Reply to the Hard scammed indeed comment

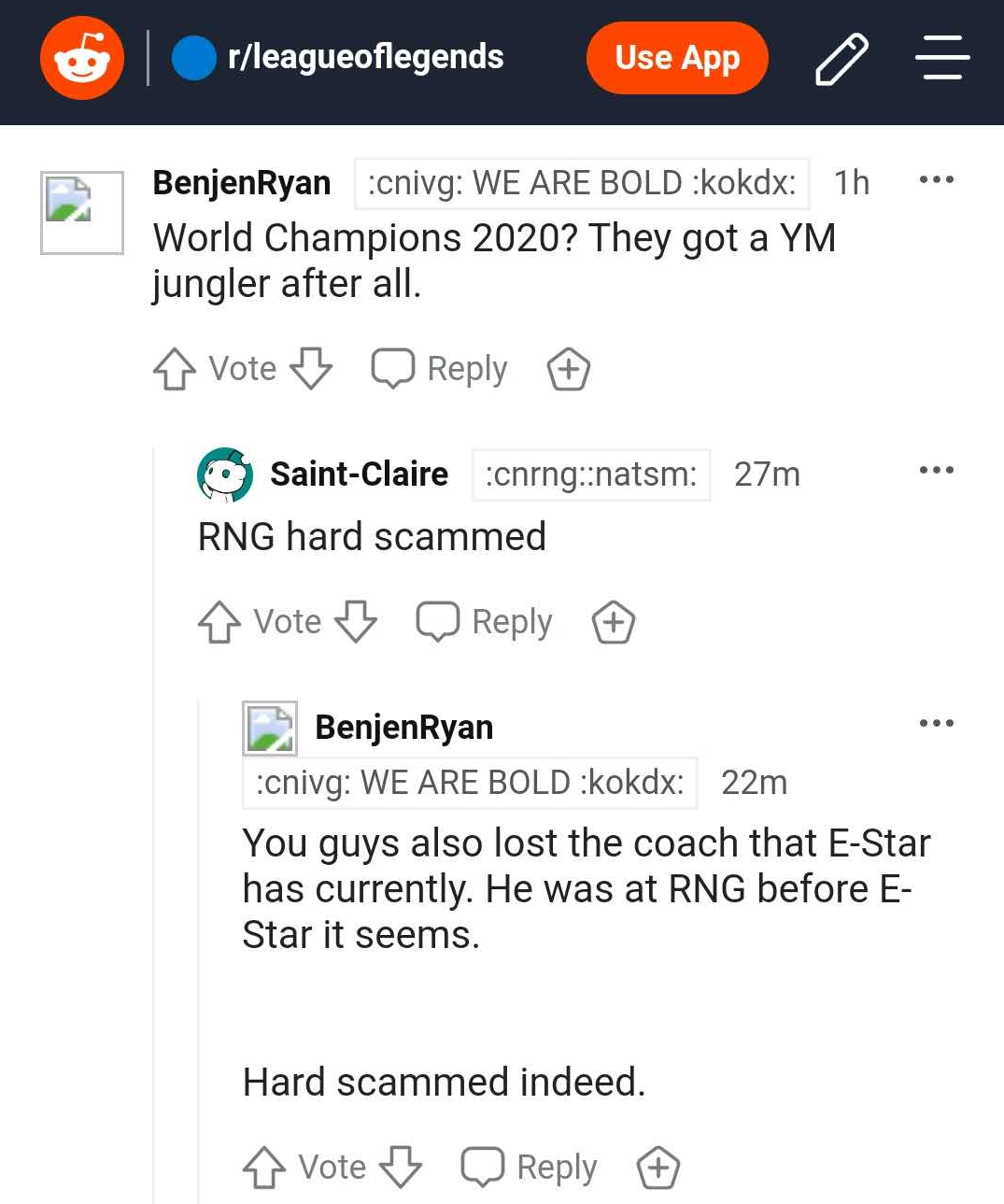point(530,1168)
